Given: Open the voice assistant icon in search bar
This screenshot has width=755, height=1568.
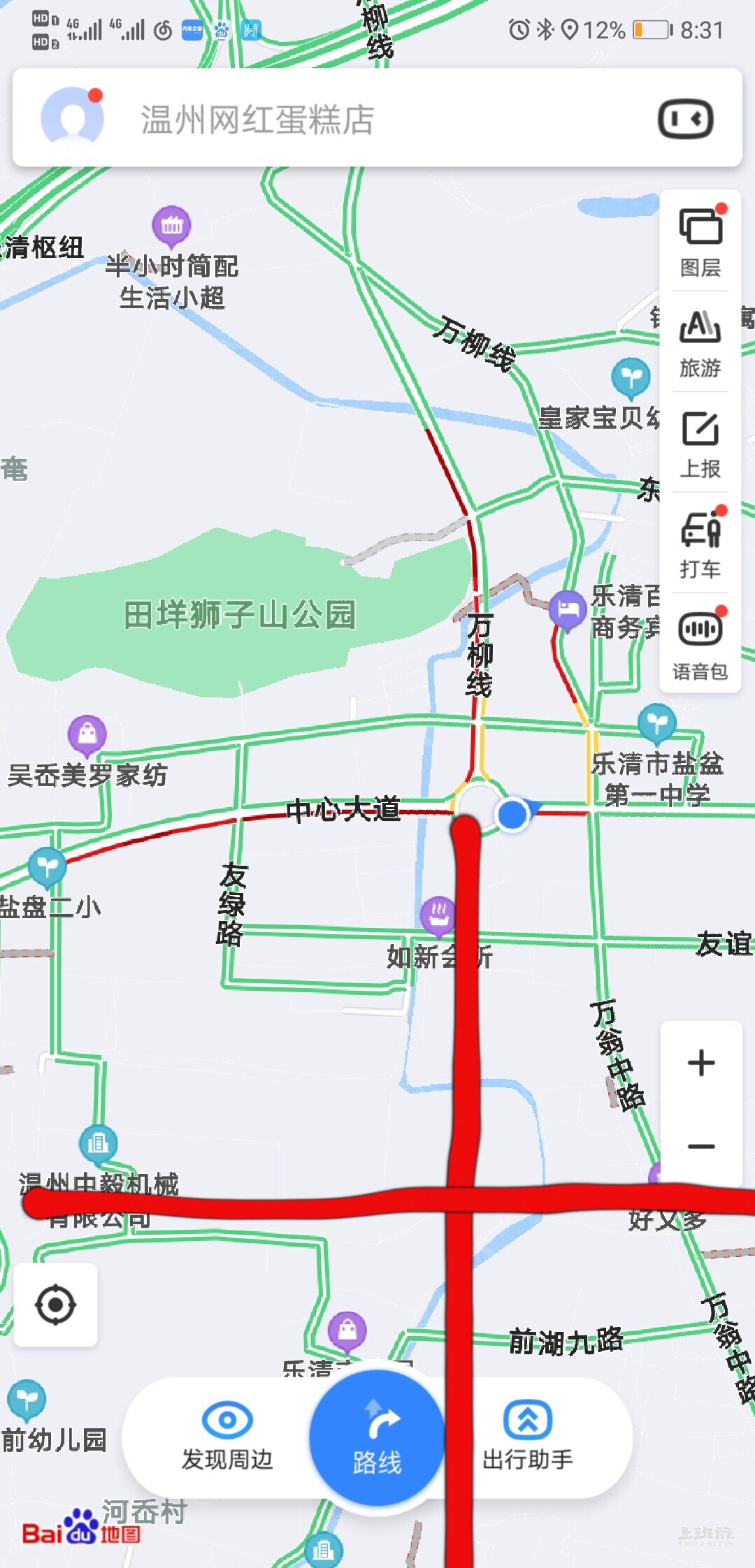Looking at the screenshot, I should [685, 119].
